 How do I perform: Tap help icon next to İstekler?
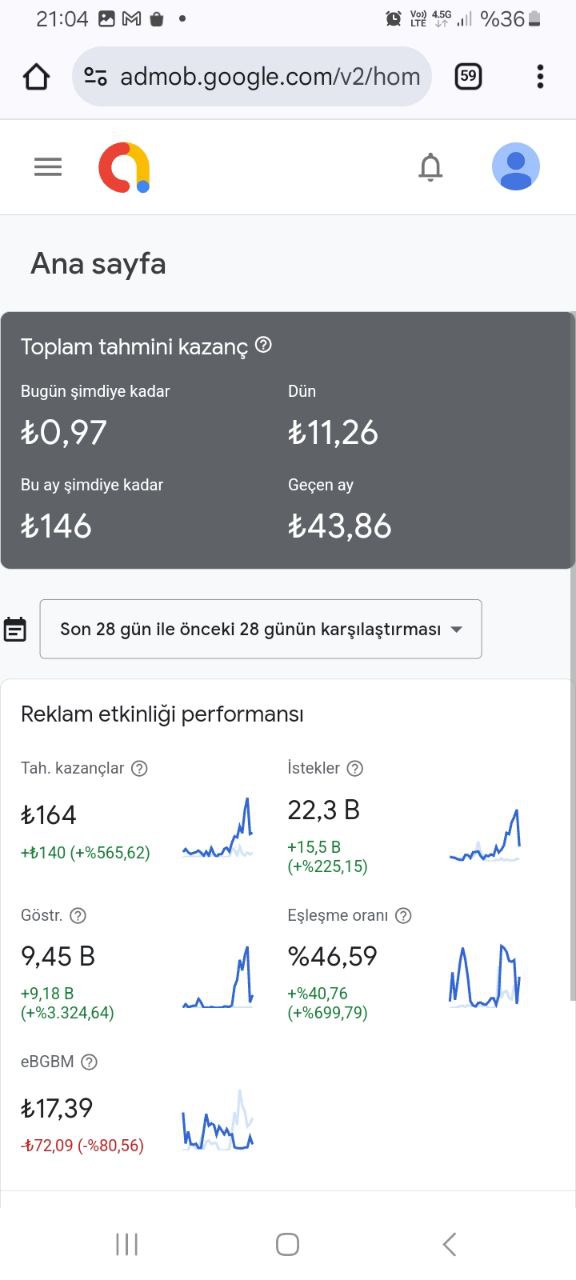click(355, 769)
